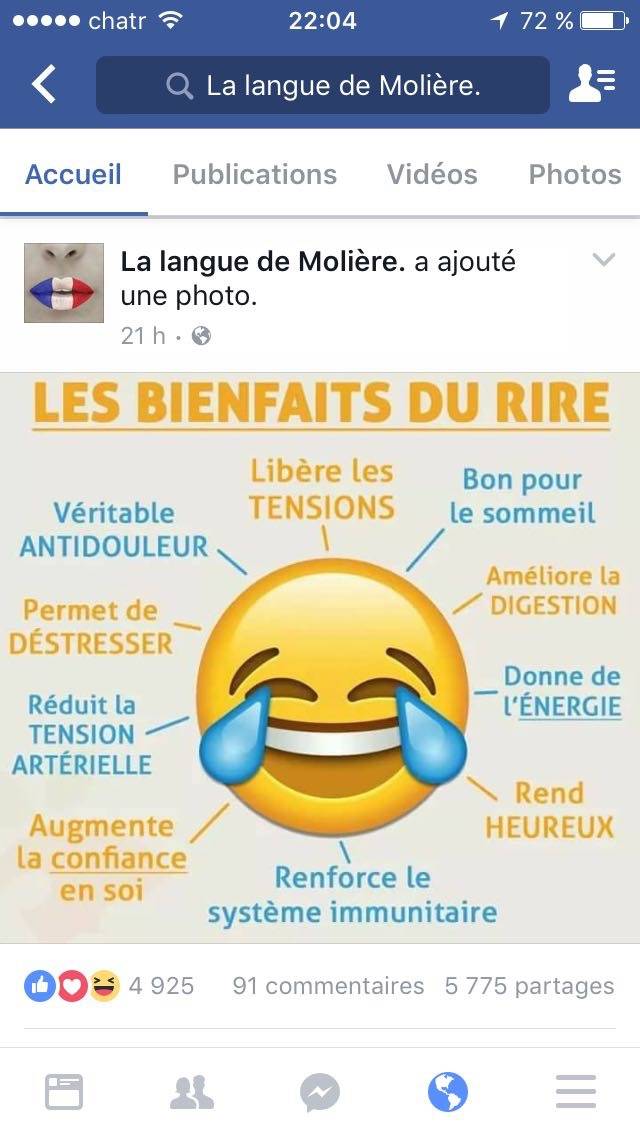
Task: Open the 91 commentaires
Action: 328,986
